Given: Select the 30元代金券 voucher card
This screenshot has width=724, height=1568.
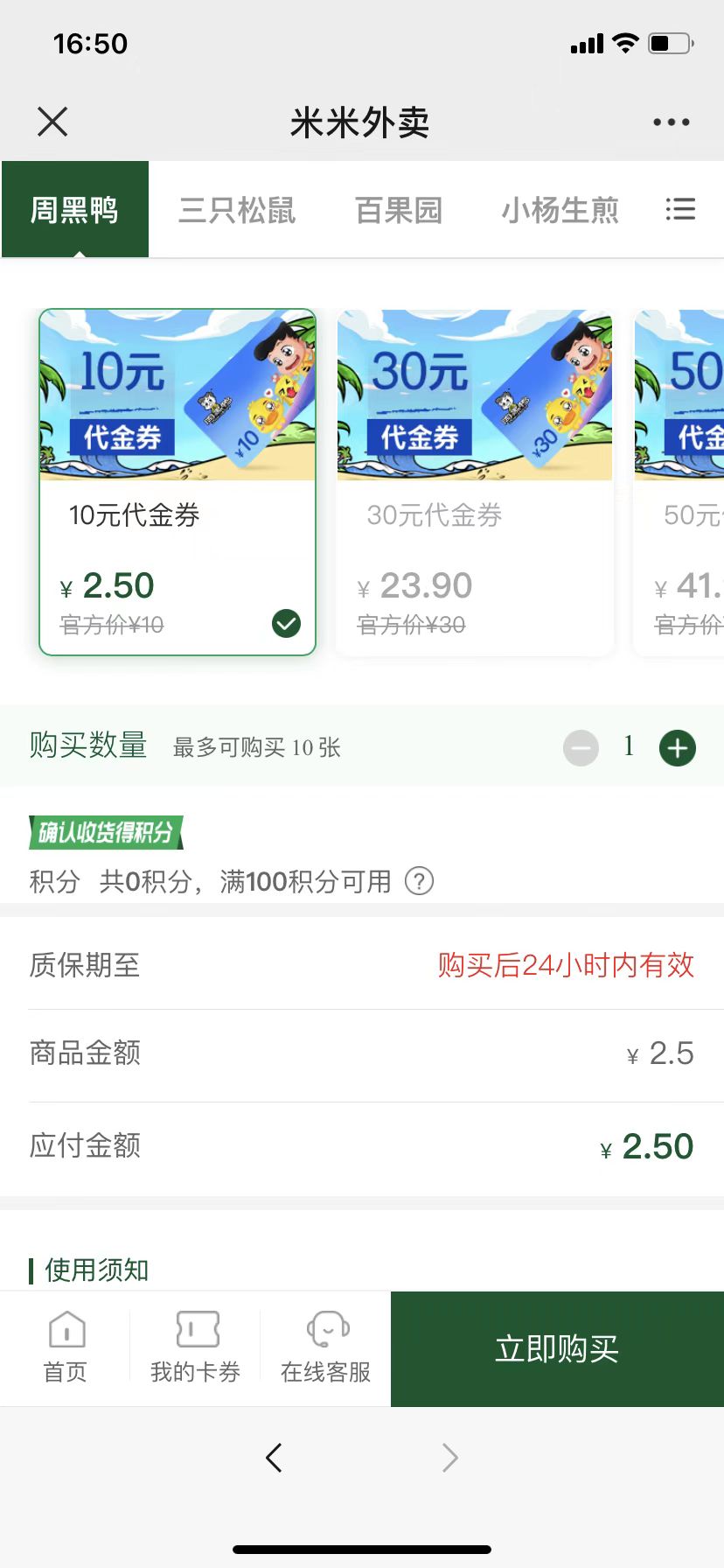Looking at the screenshot, I should [x=475, y=481].
